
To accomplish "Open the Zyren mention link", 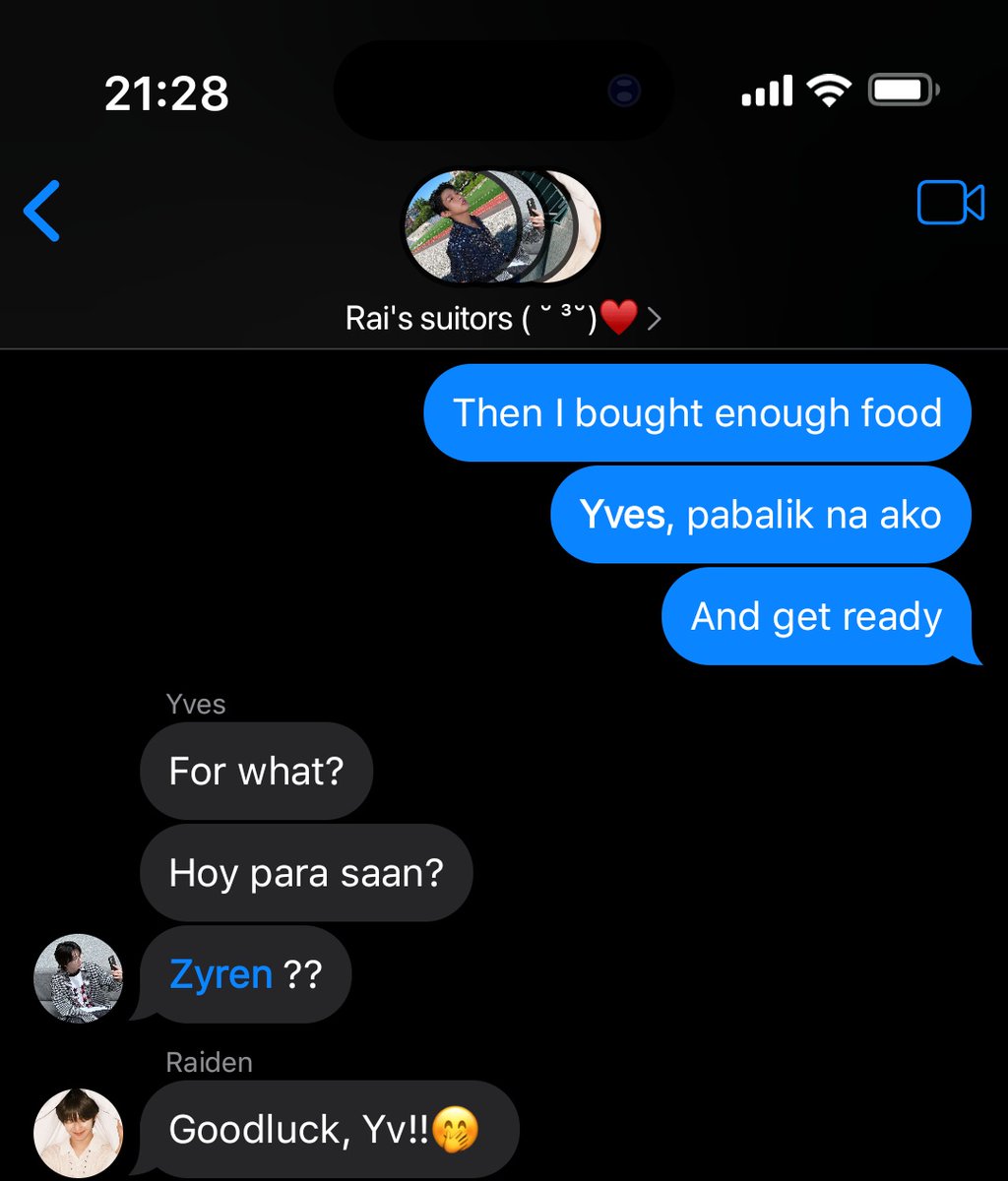I will (220, 974).
